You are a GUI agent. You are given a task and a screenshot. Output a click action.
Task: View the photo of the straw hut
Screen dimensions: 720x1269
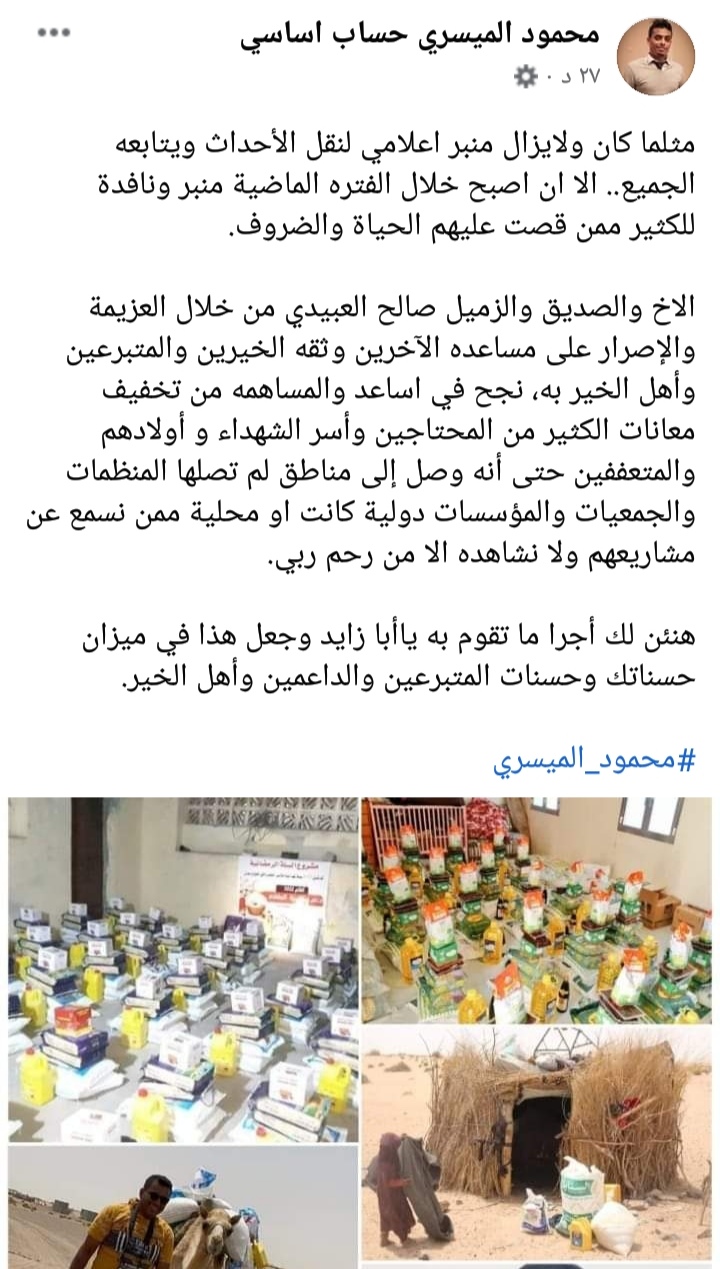tap(537, 1143)
